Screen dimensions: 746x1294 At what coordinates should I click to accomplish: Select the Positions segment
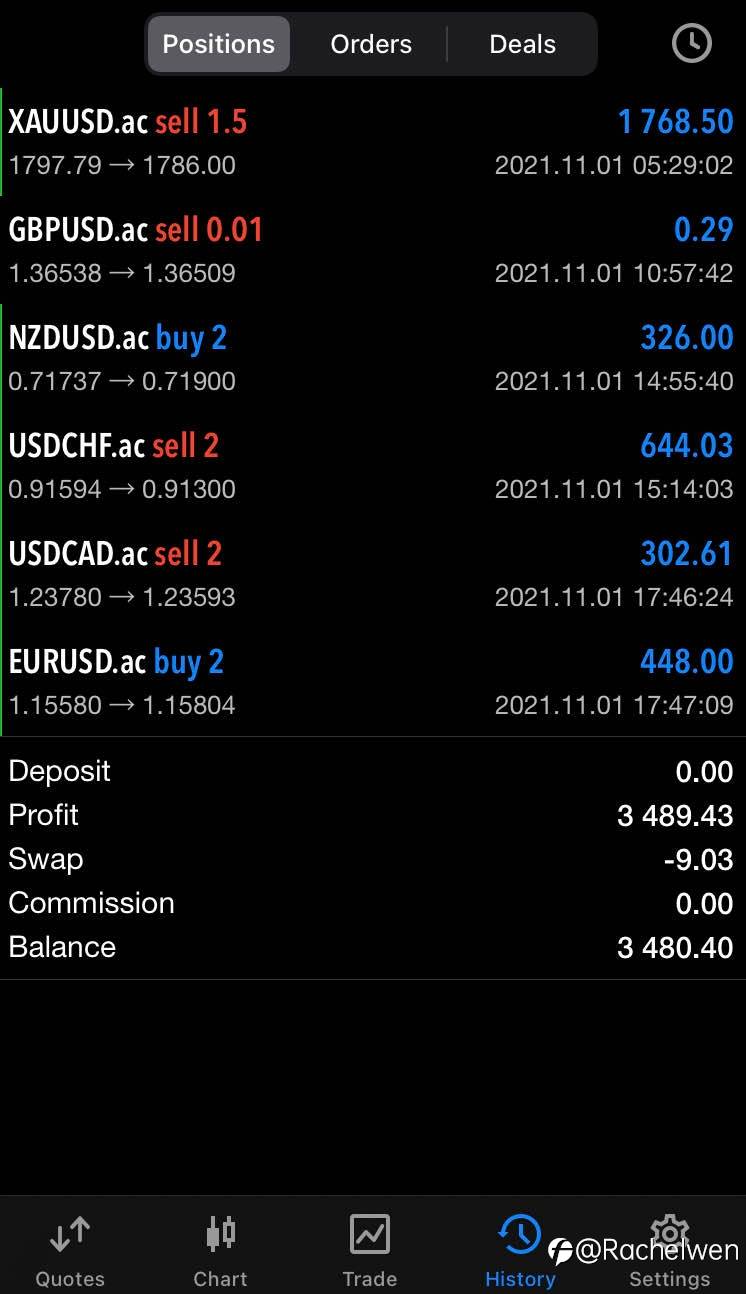pos(219,44)
